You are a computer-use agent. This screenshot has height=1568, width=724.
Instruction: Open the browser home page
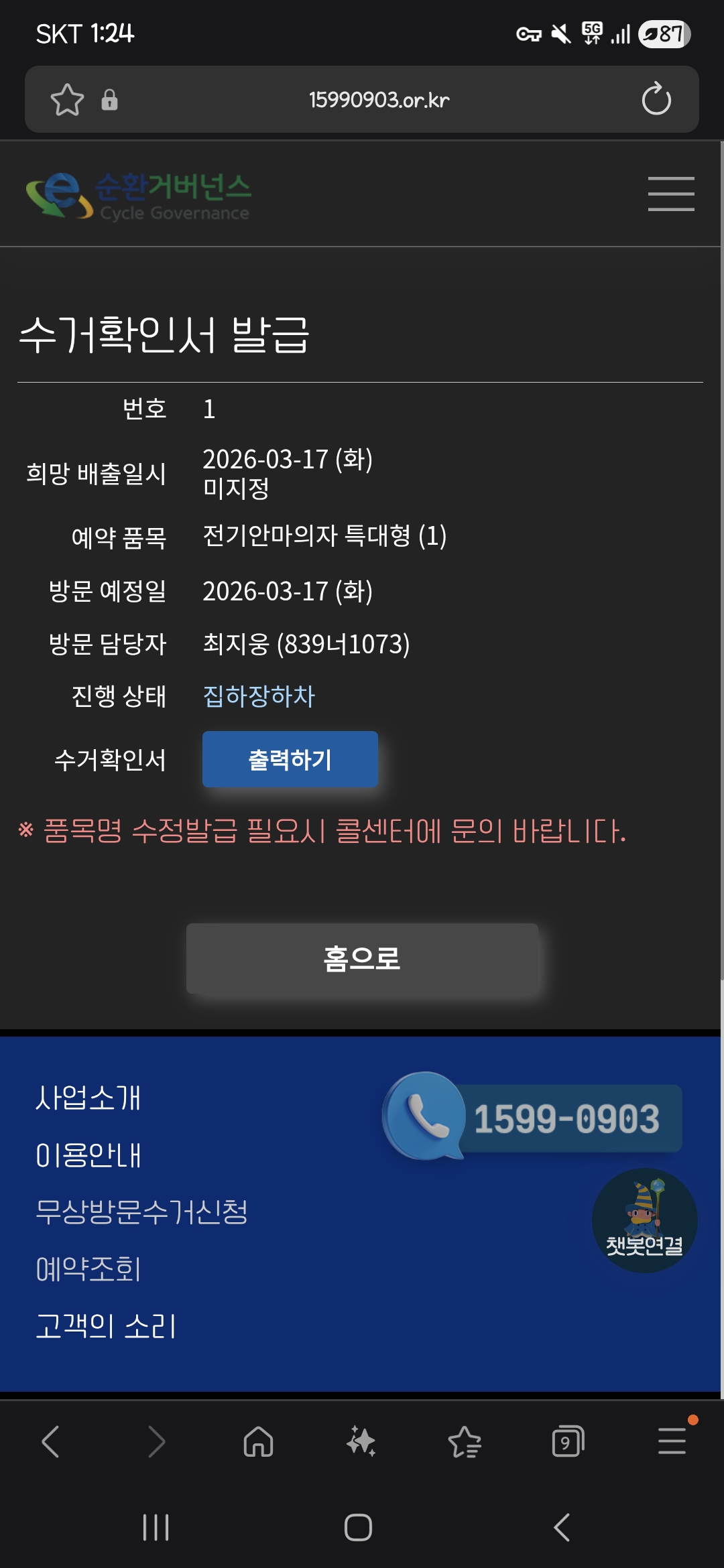point(258,1441)
